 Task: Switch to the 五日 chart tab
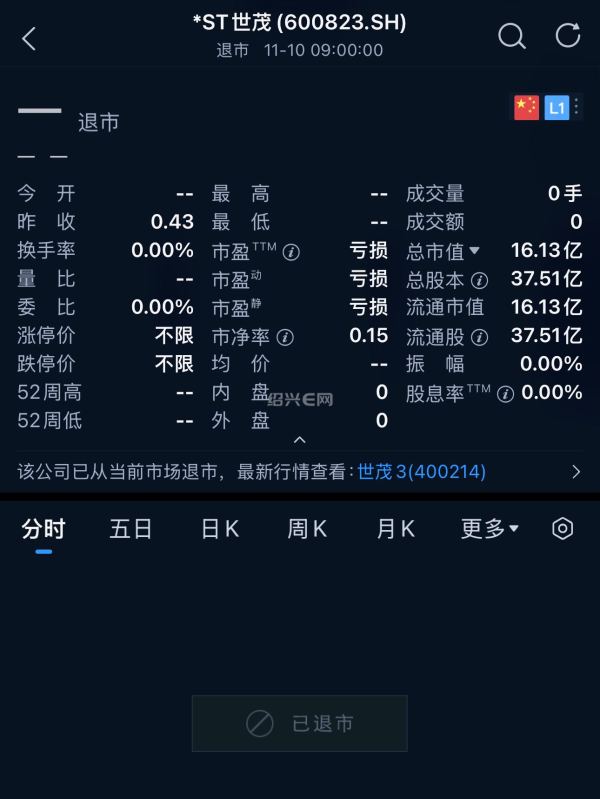coord(131,529)
